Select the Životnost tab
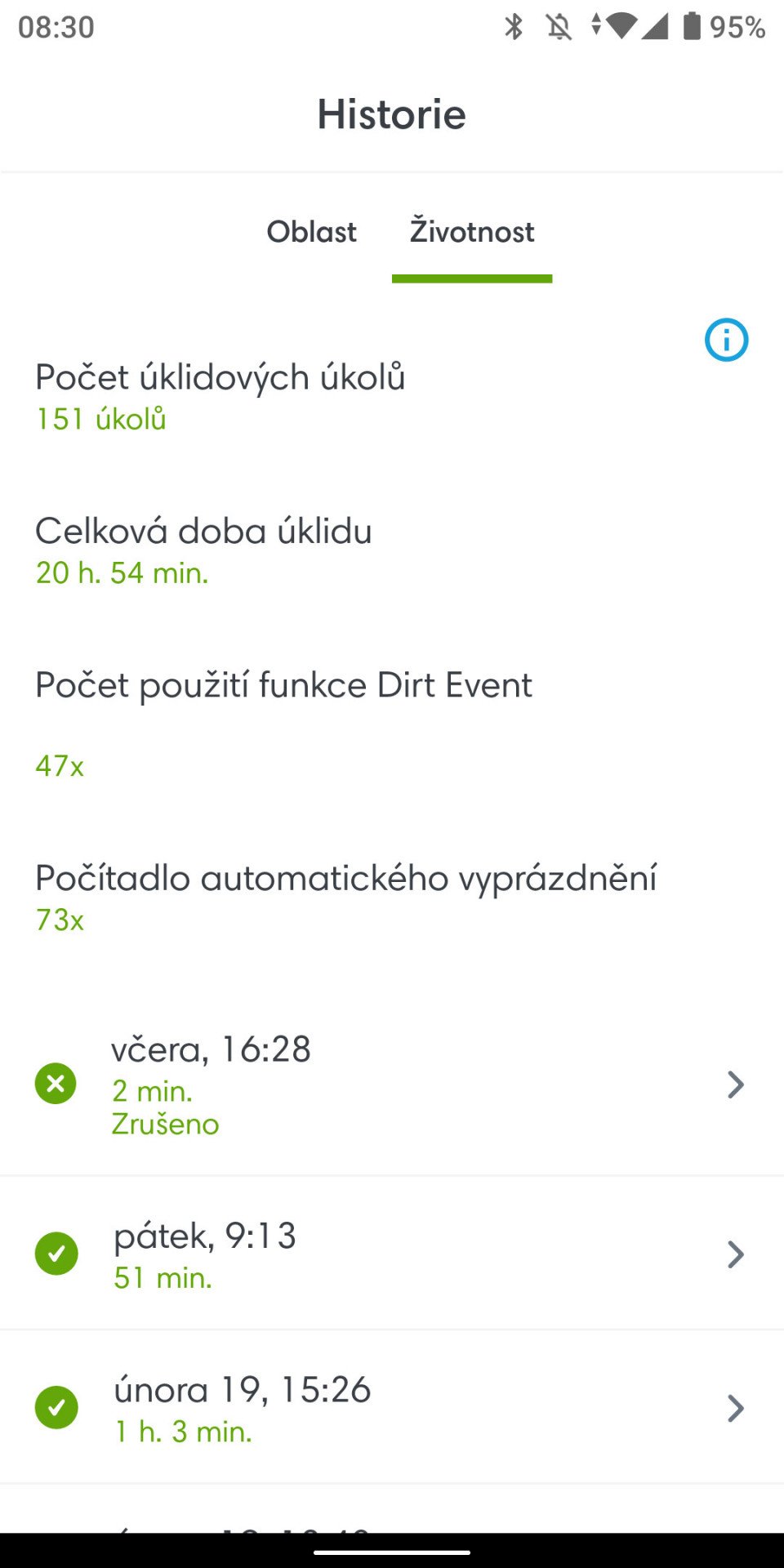Image resolution: width=784 pixels, height=1568 pixels. pos(472,232)
